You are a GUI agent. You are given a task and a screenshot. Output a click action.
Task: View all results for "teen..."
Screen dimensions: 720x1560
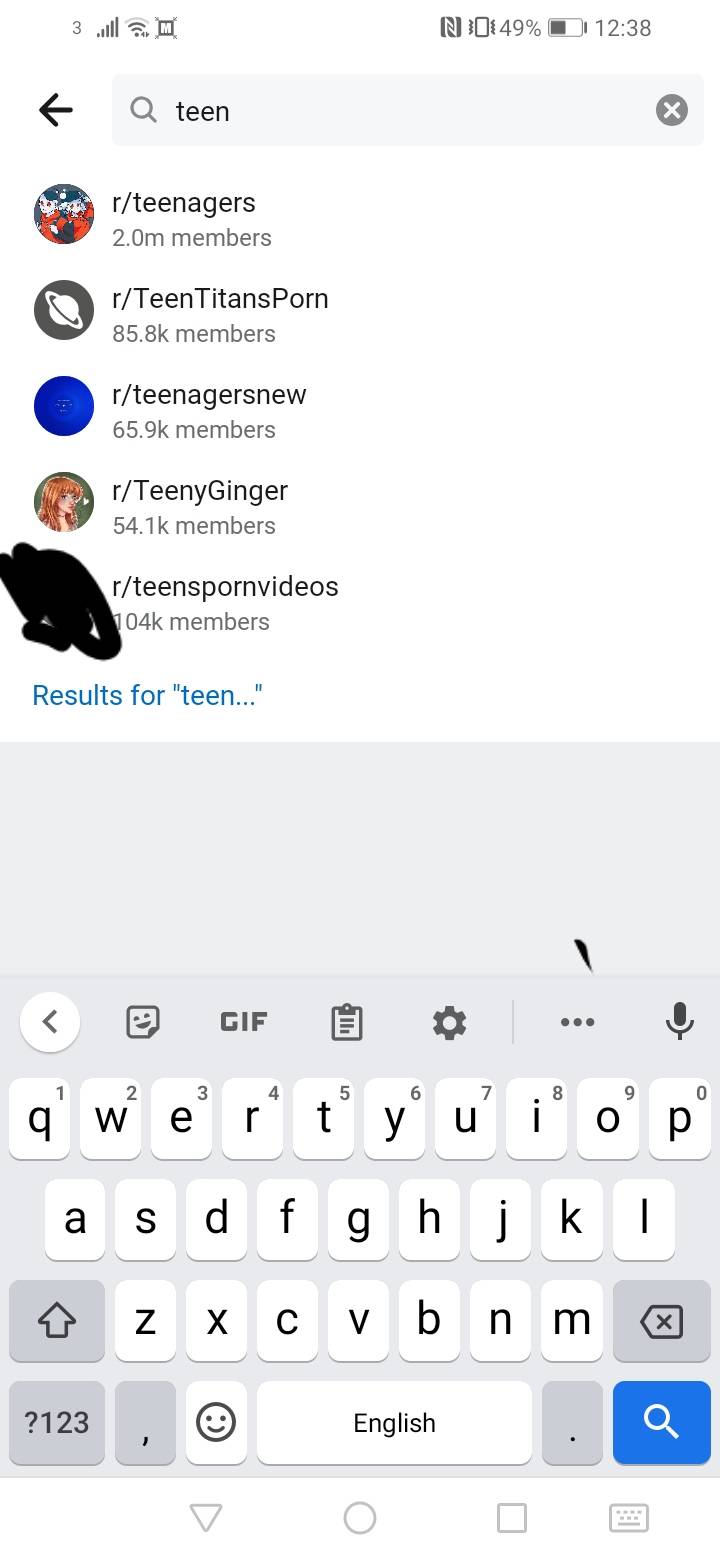pos(147,695)
